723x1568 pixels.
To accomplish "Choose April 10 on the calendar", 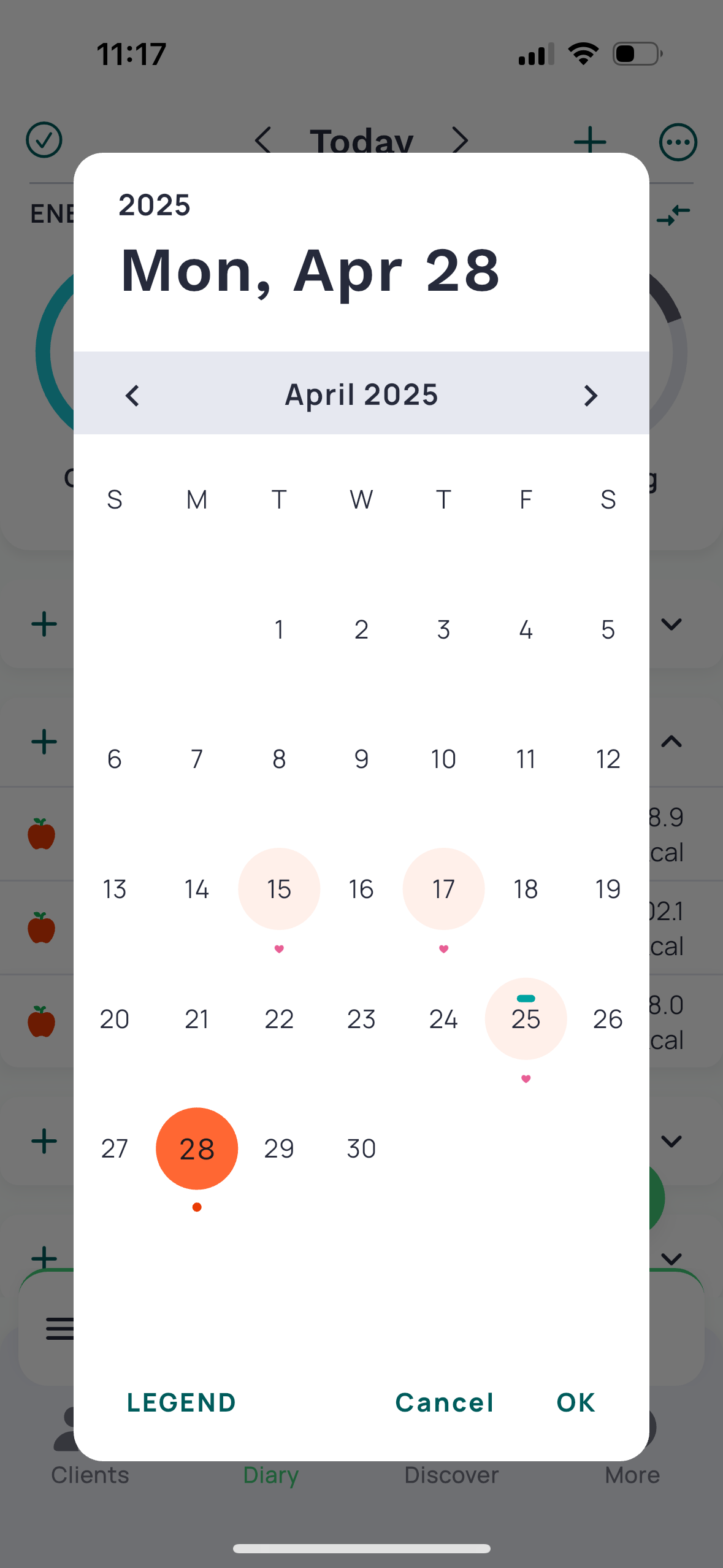I will click(443, 759).
